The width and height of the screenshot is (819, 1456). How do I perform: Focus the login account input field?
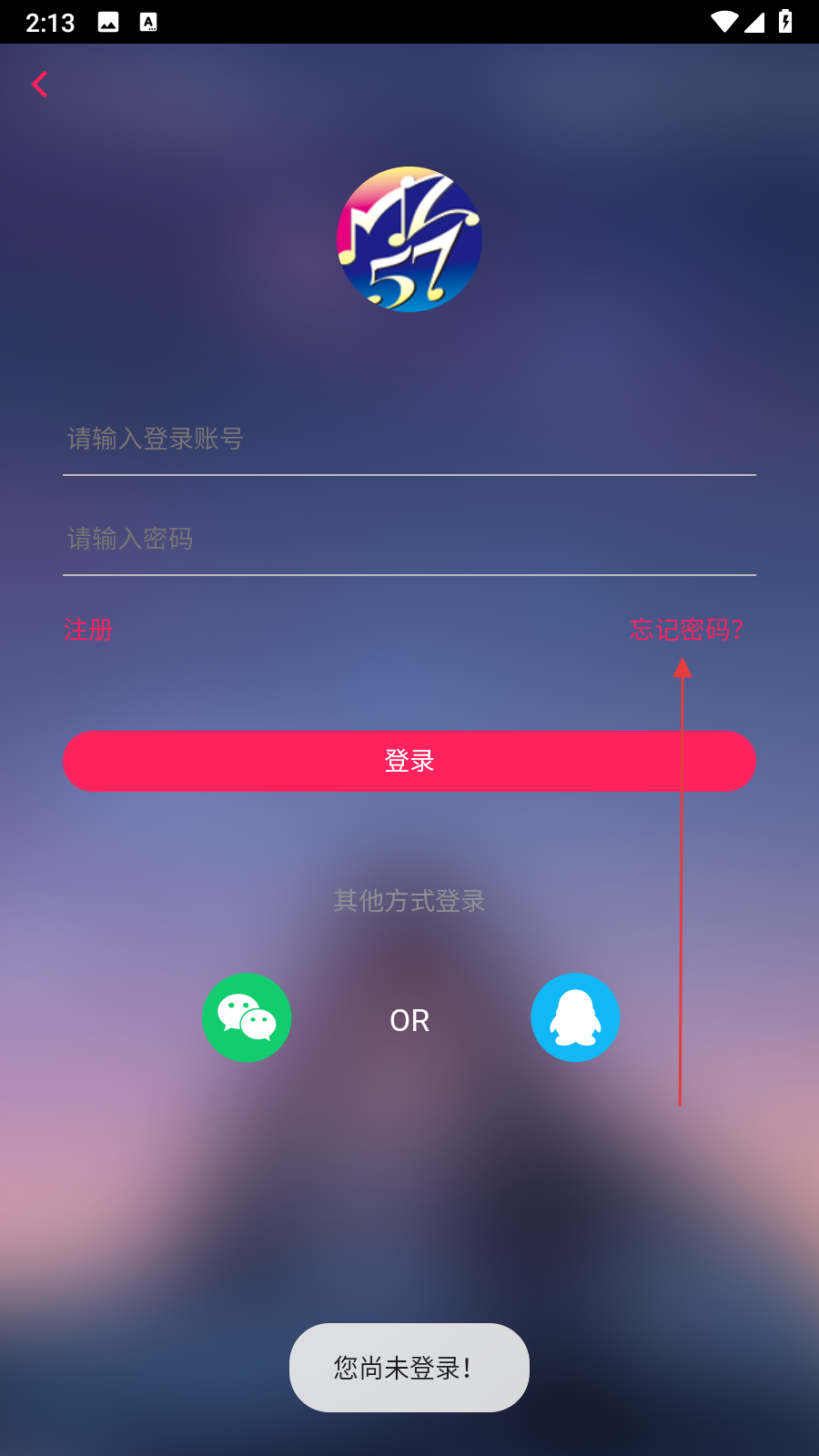[x=409, y=440]
